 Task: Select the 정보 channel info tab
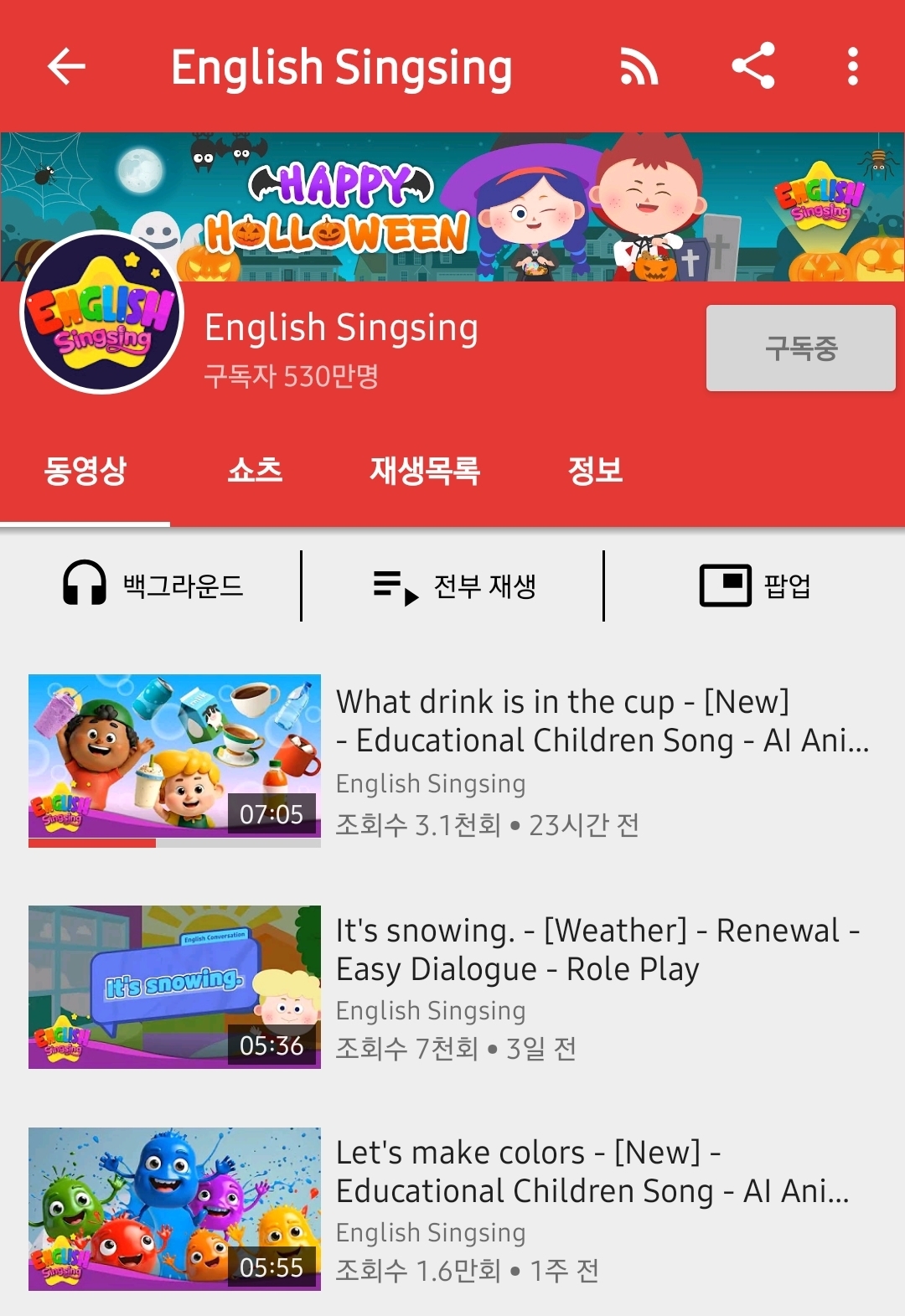coord(595,472)
